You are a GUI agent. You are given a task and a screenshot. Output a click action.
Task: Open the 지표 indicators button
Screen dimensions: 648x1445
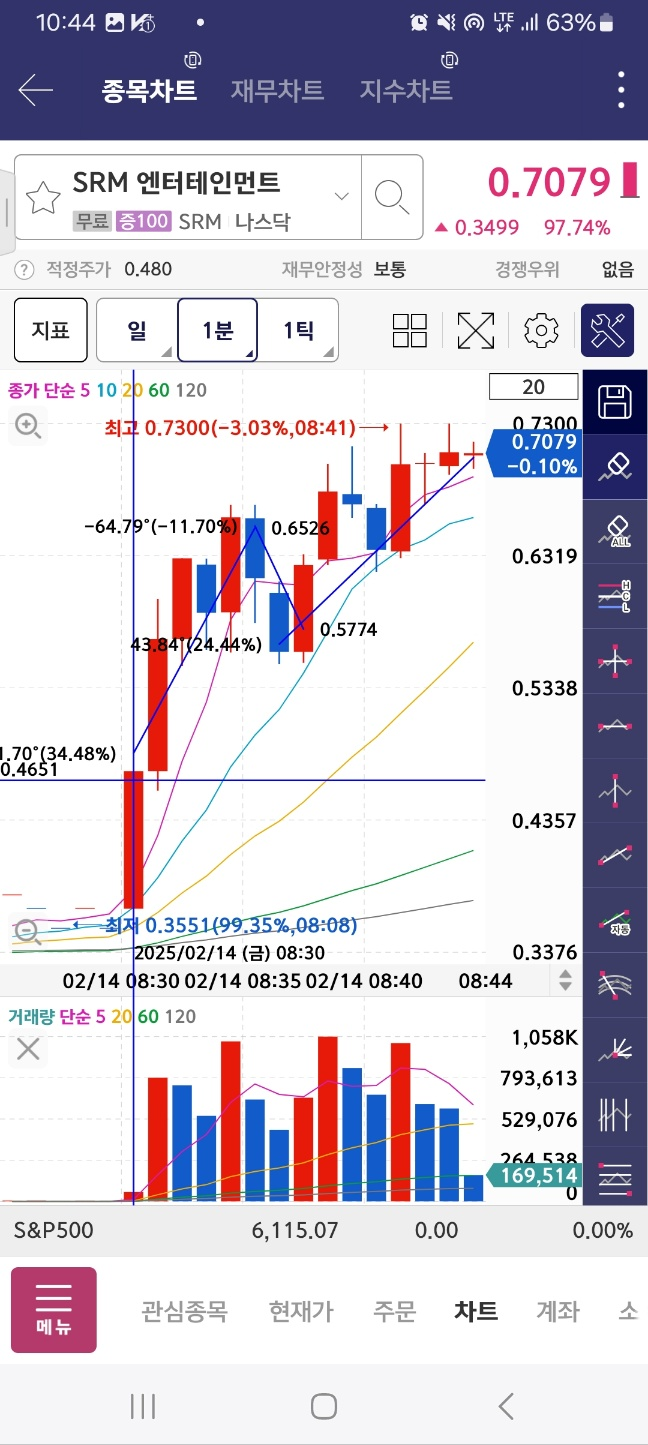point(50,330)
